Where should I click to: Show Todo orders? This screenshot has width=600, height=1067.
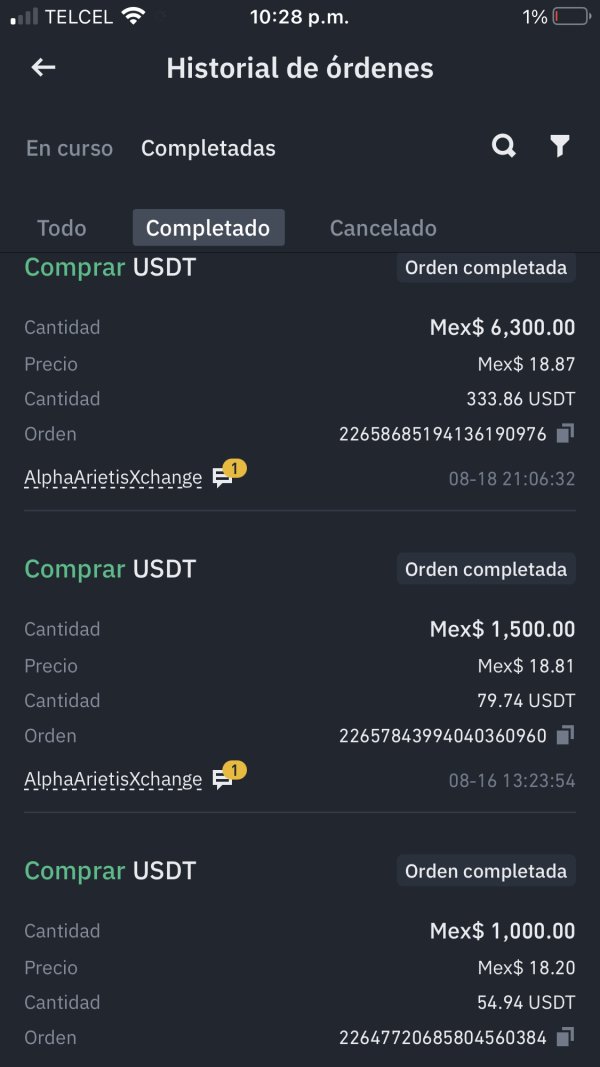pyautogui.click(x=62, y=228)
